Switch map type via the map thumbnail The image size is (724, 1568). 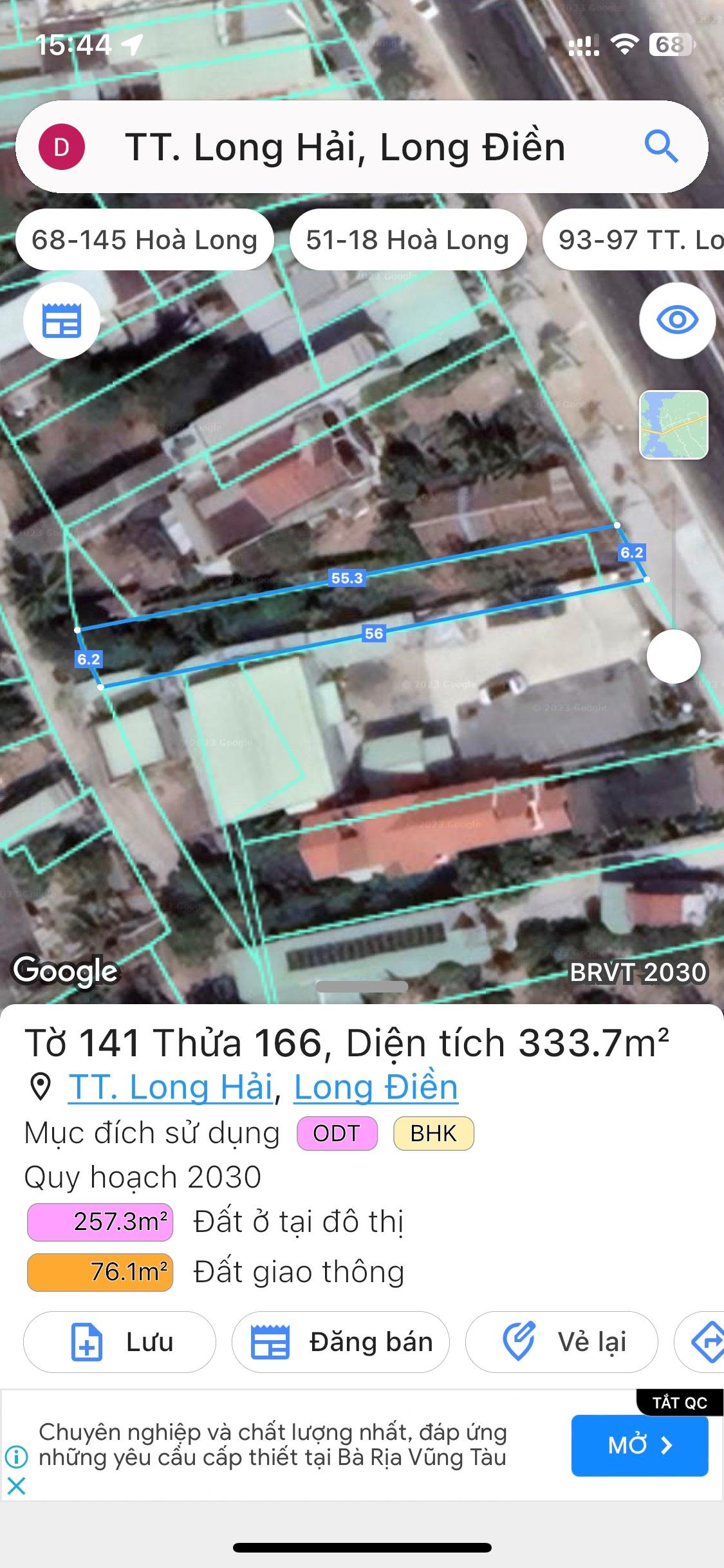click(x=674, y=425)
